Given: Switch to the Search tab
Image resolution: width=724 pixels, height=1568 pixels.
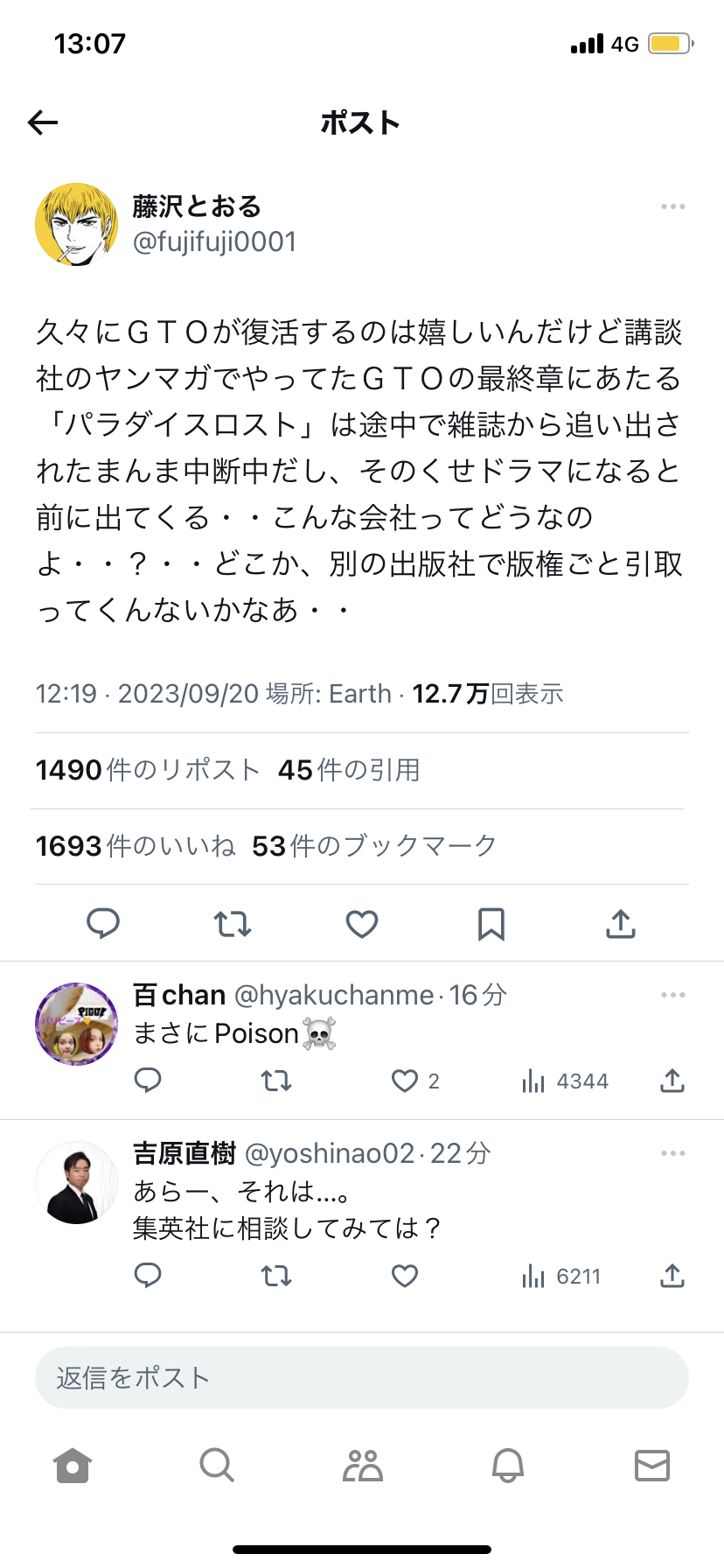Looking at the screenshot, I should (217, 1465).
